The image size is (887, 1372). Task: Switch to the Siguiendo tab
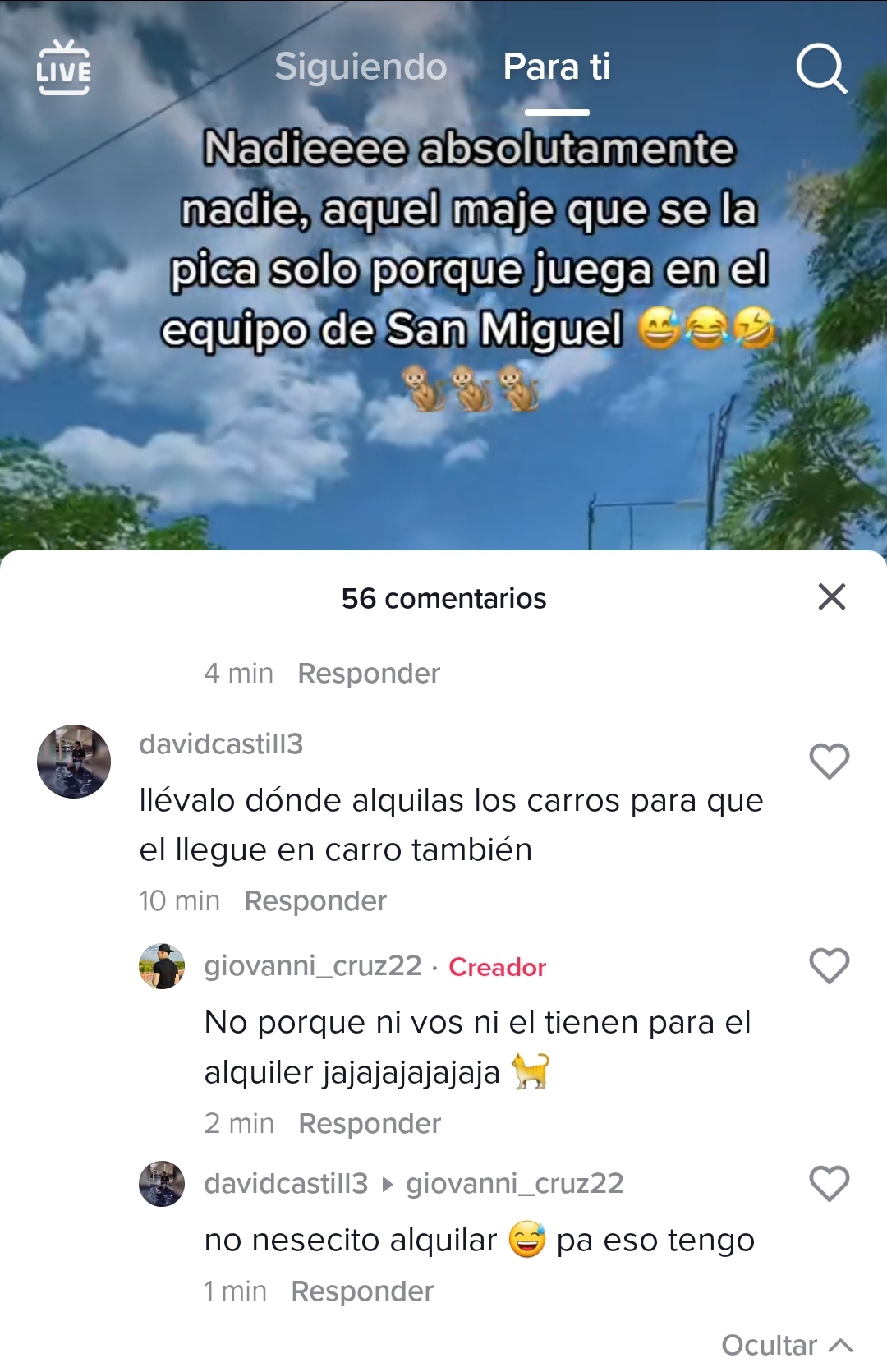tap(361, 67)
